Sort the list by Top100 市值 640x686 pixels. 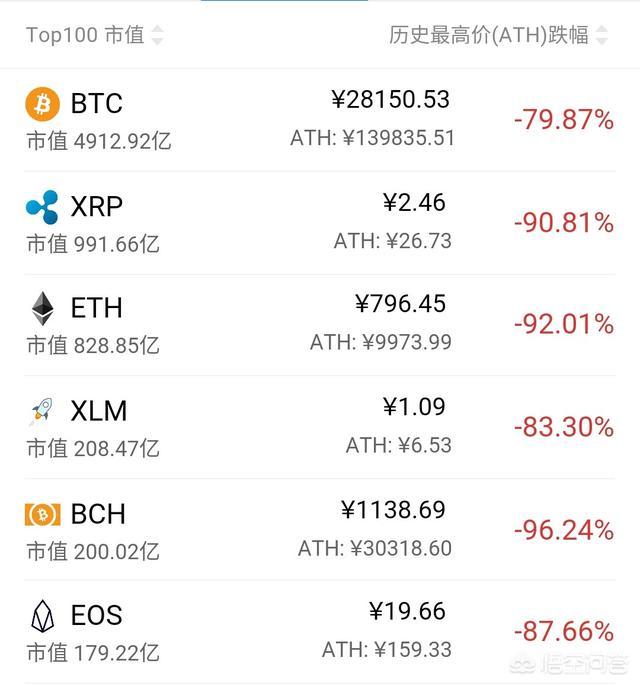click(94, 36)
